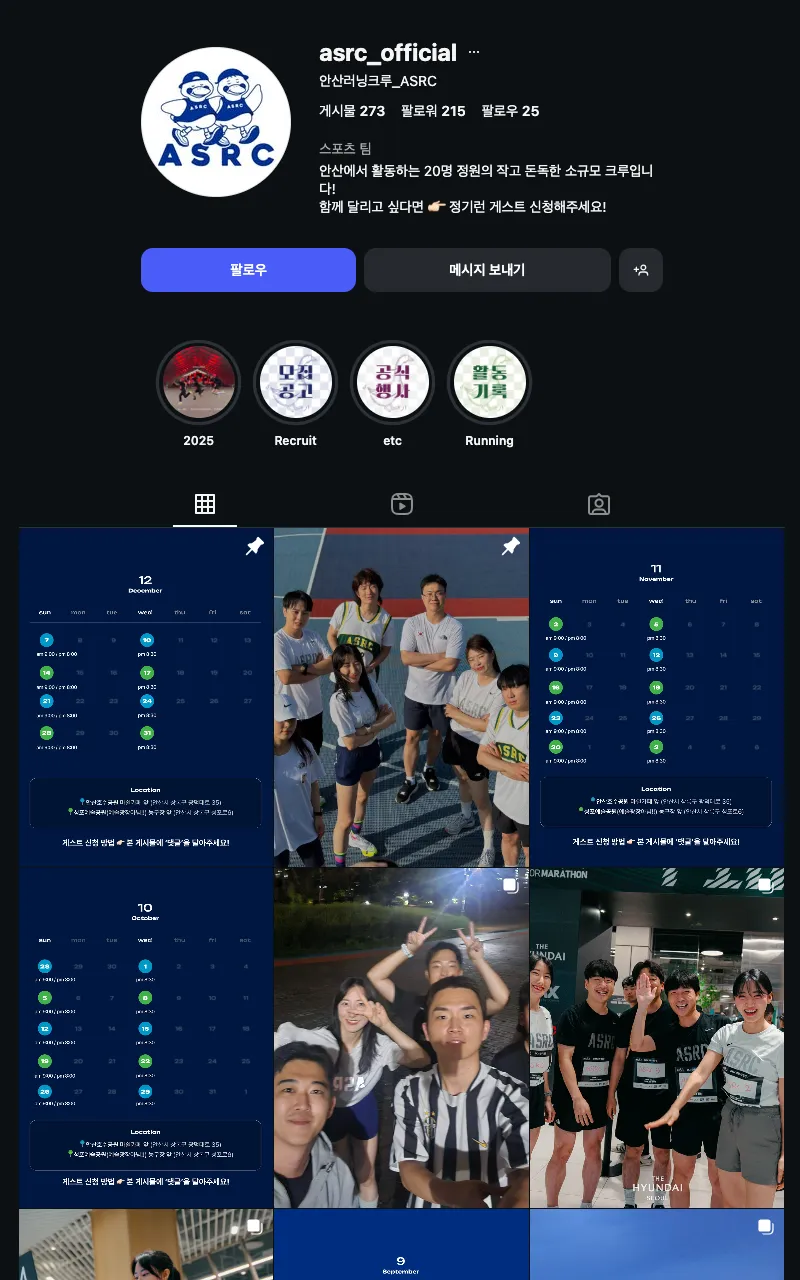The width and height of the screenshot is (800, 1280).
Task: Open the Reels tab icon
Action: pos(401,504)
